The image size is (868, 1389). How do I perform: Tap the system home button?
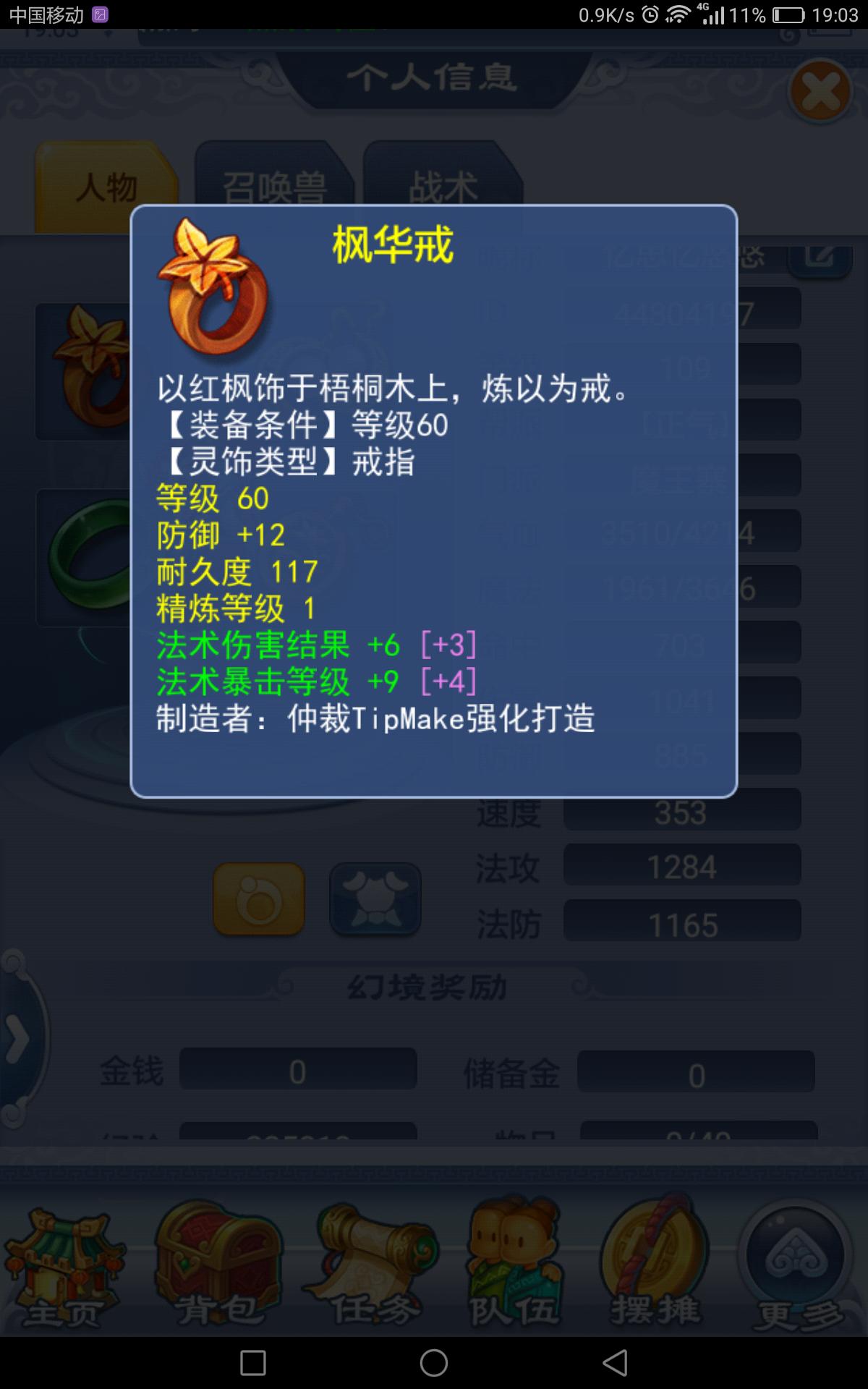(x=434, y=1363)
